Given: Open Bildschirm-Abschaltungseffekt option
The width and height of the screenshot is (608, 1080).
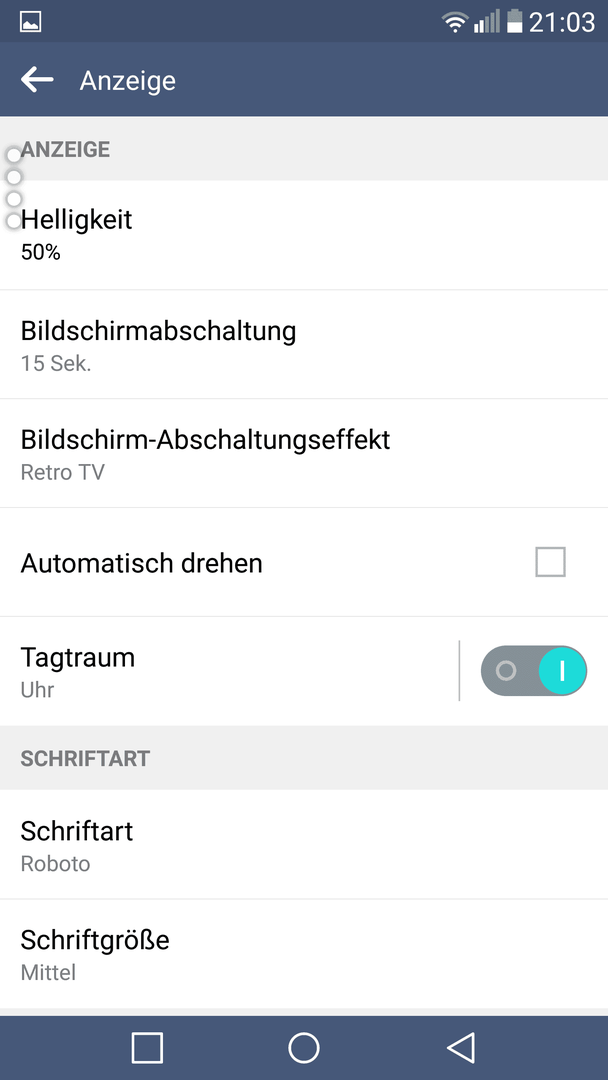Looking at the screenshot, I should [304, 453].
